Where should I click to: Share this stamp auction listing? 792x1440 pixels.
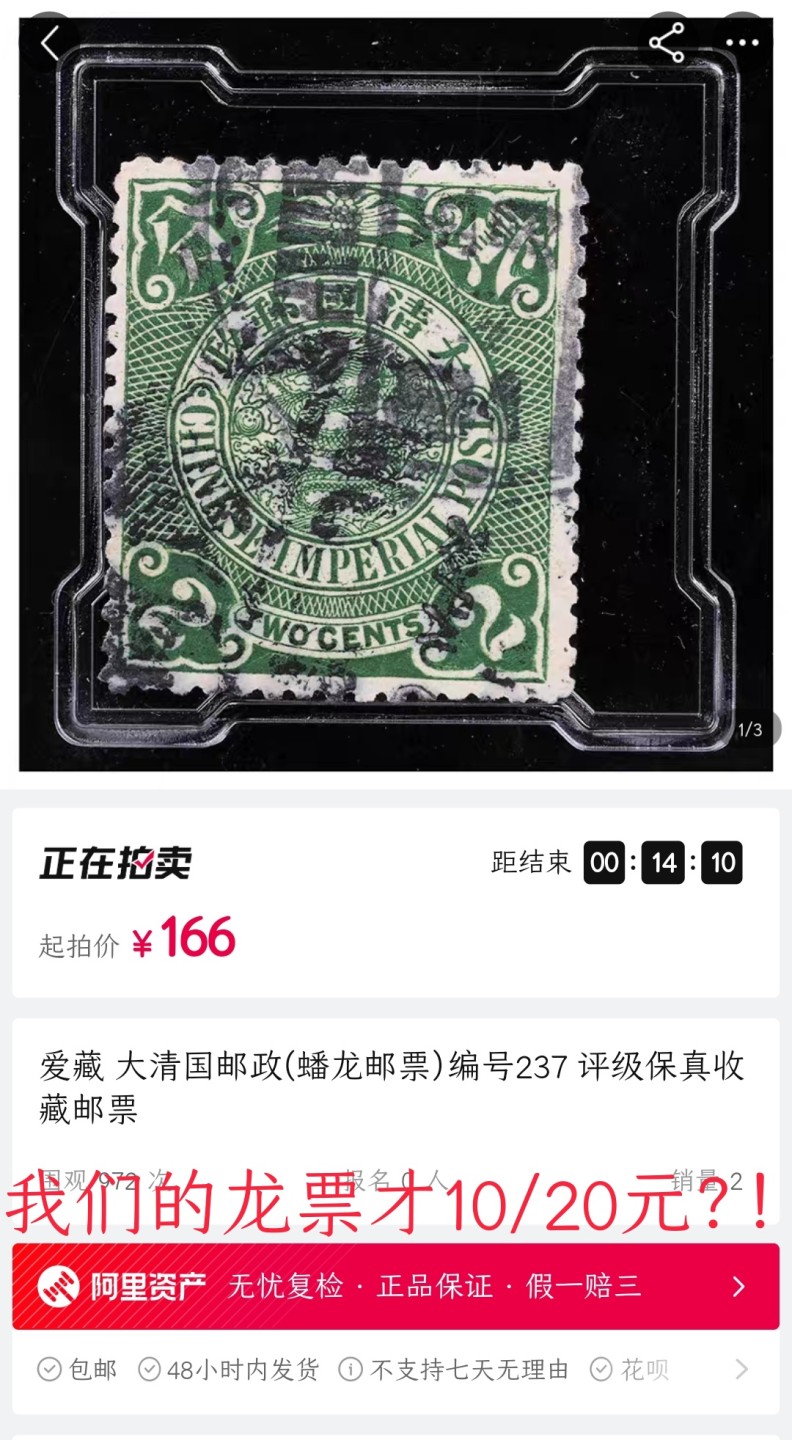pyautogui.click(x=666, y=43)
